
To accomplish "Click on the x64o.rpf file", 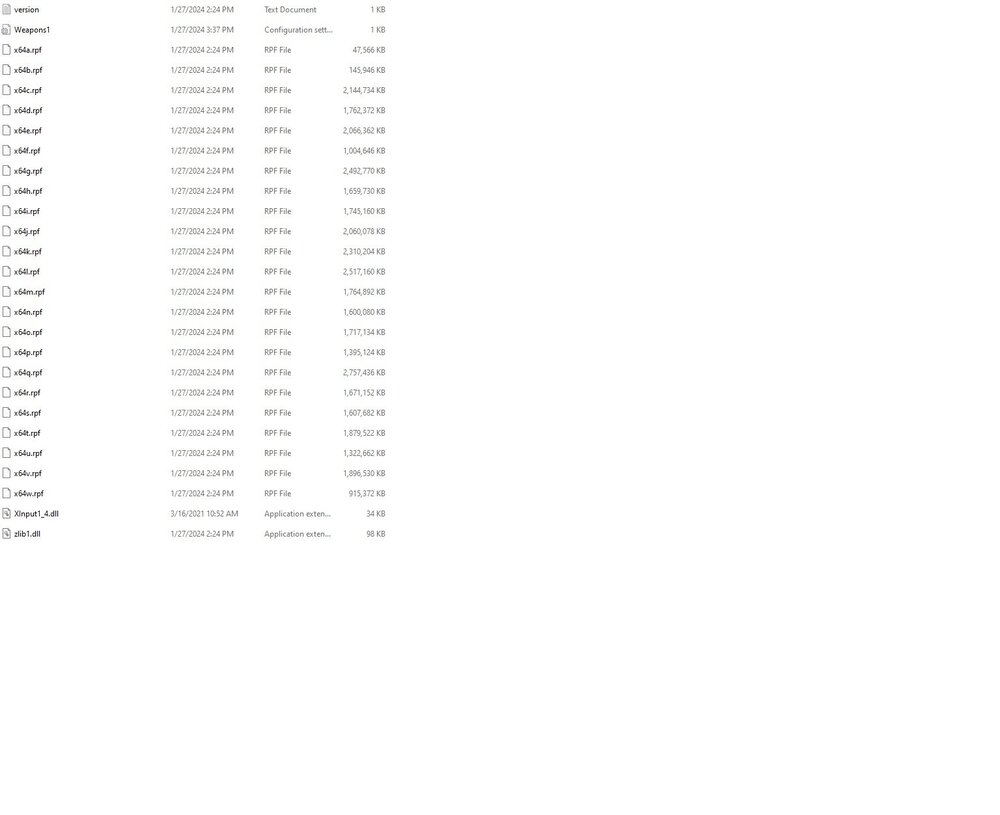I will coord(28,332).
